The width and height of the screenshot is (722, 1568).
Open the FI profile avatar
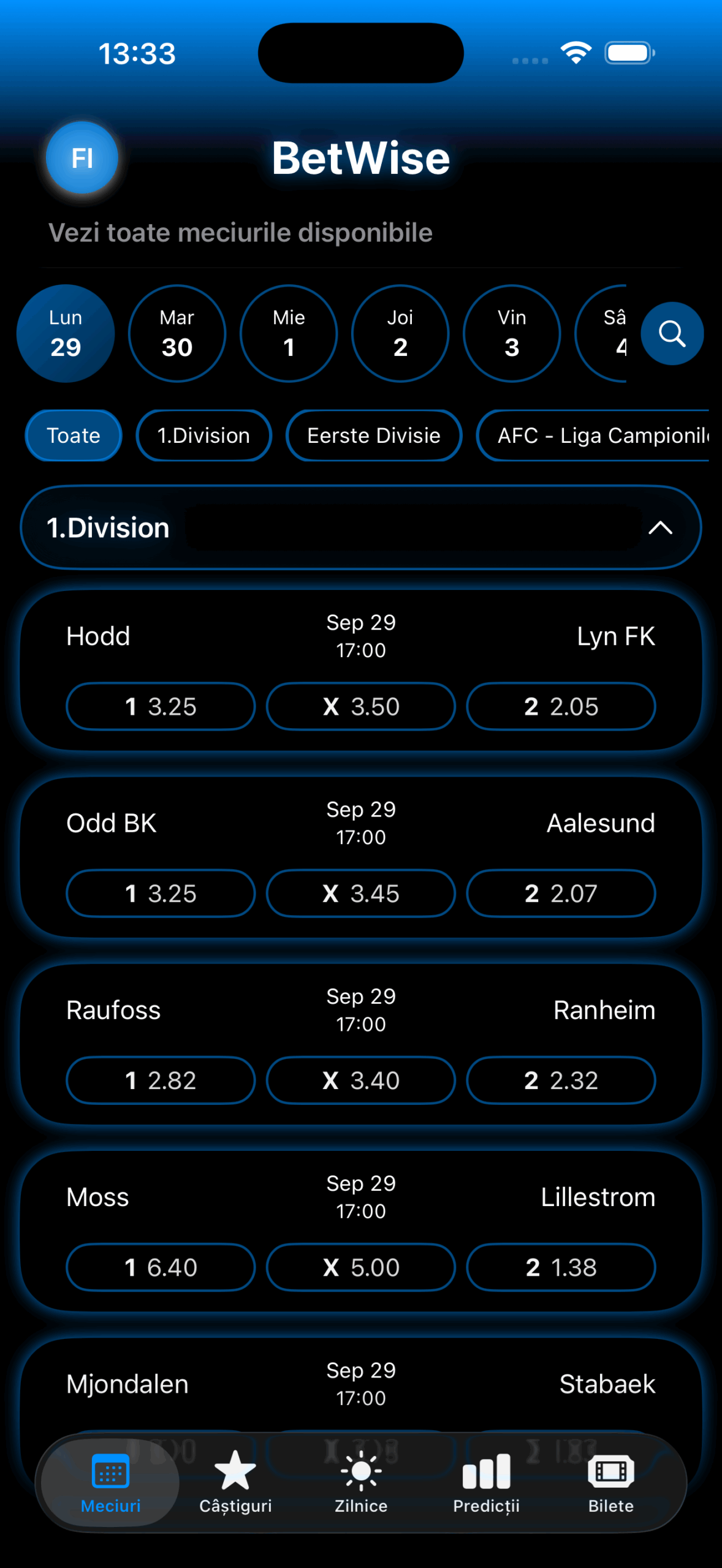[x=82, y=158]
